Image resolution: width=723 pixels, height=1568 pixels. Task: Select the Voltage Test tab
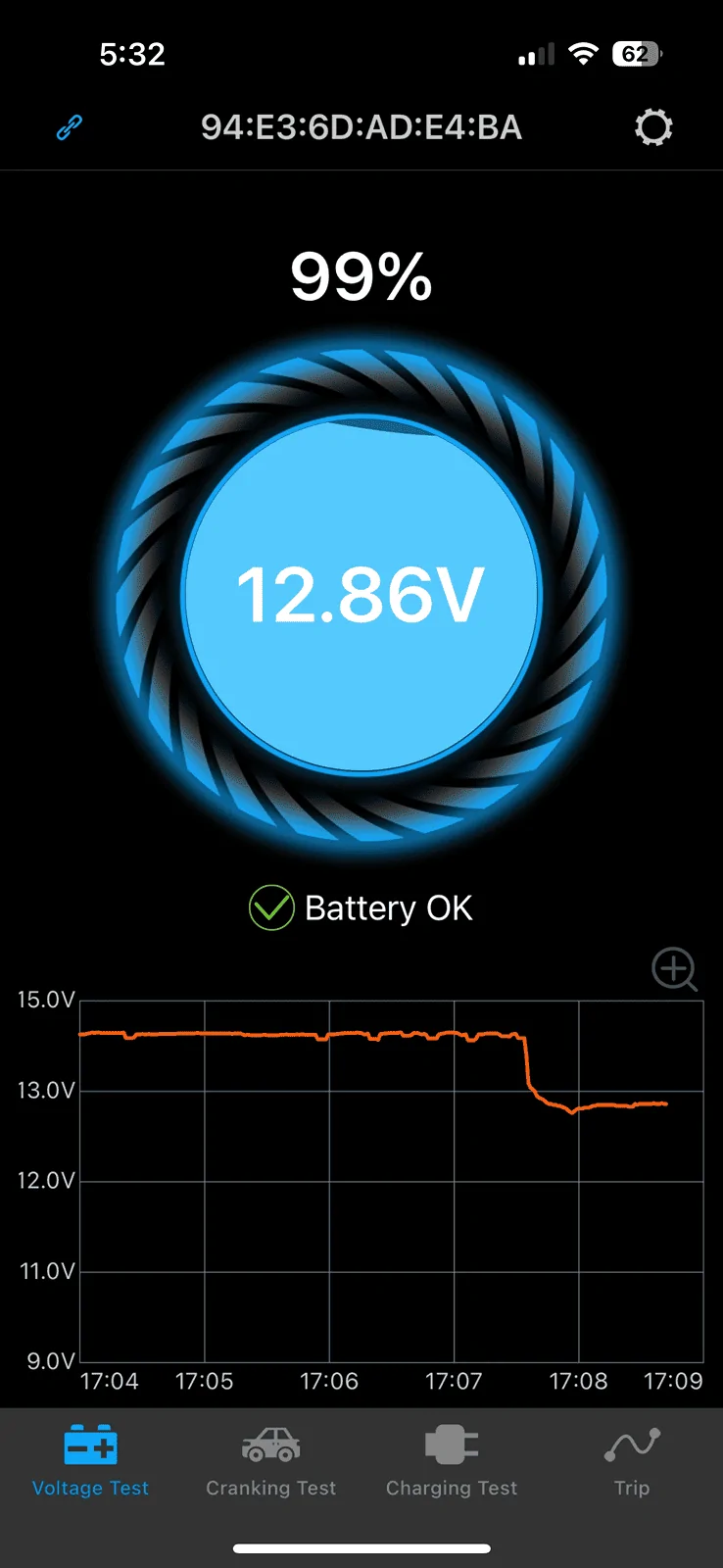[90, 1461]
